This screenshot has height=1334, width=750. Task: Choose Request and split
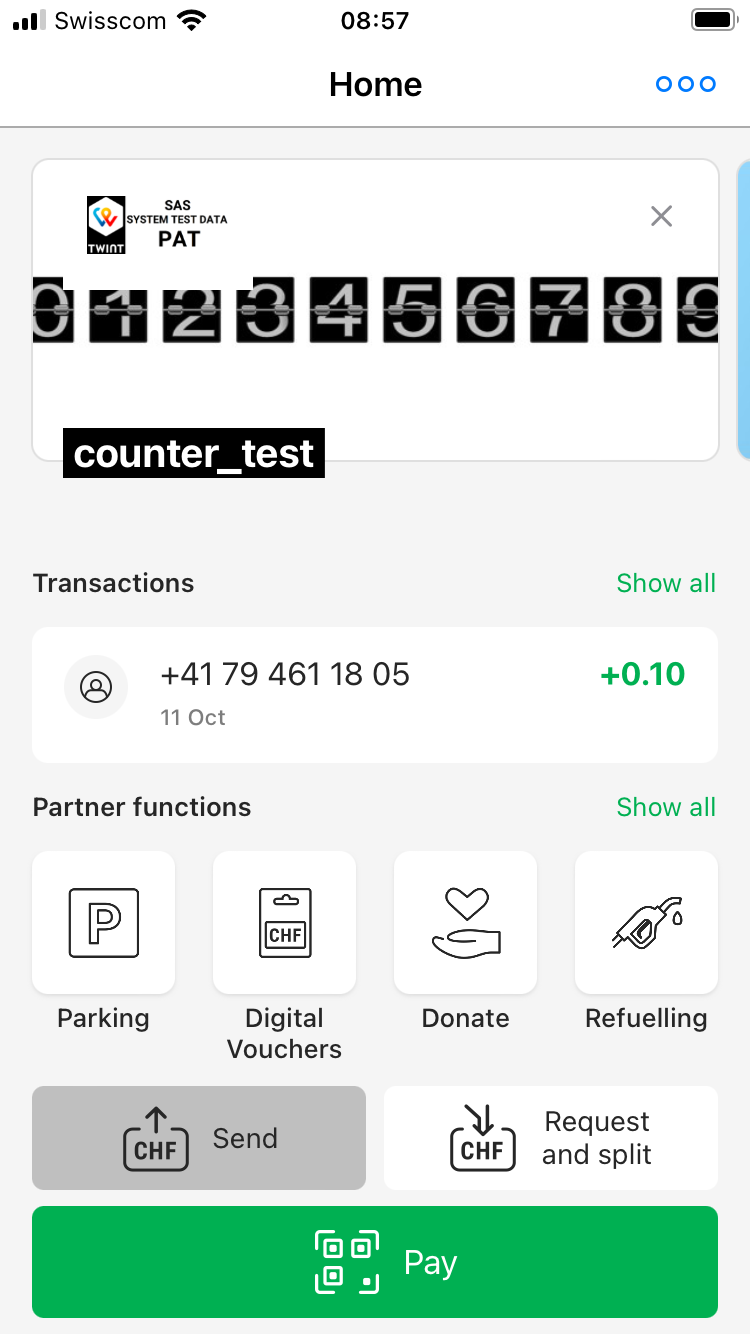point(551,1138)
